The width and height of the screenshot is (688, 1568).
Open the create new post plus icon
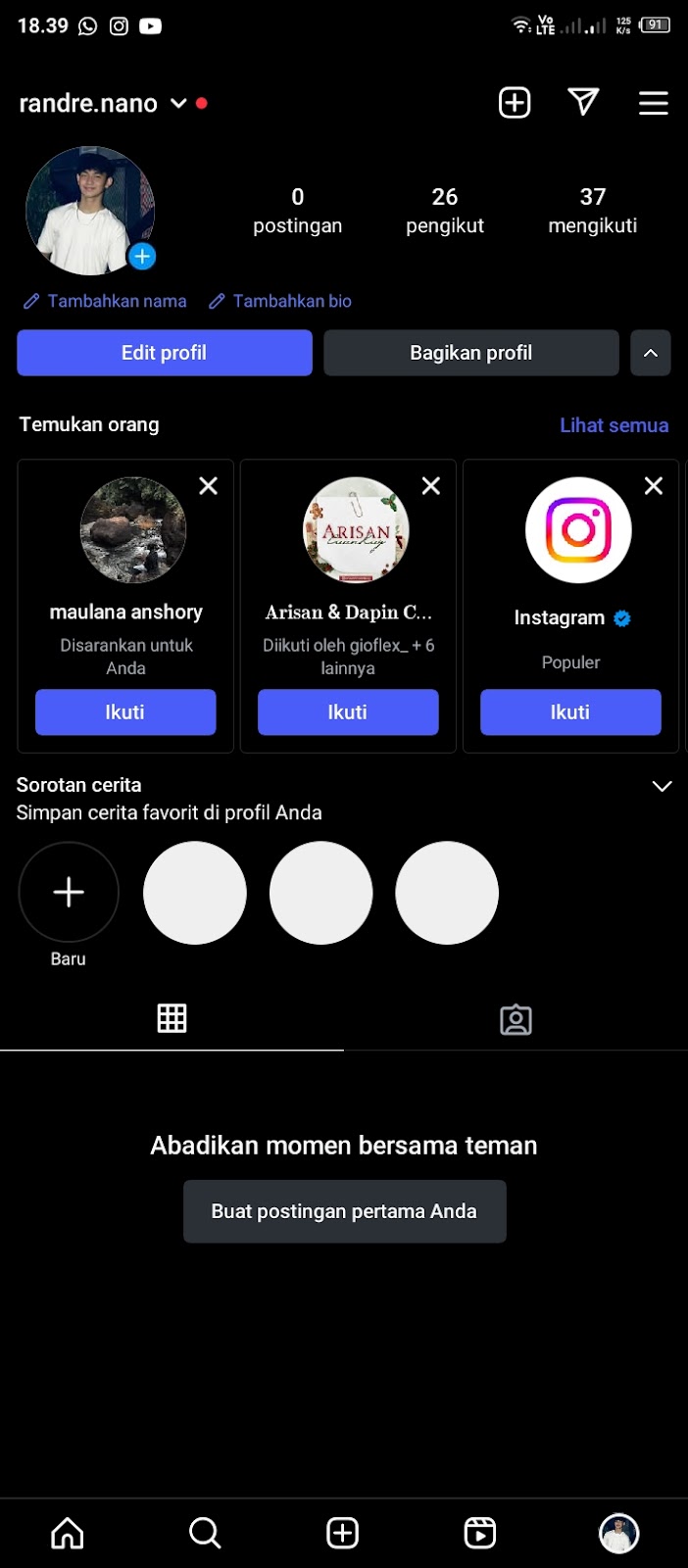(x=515, y=103)
